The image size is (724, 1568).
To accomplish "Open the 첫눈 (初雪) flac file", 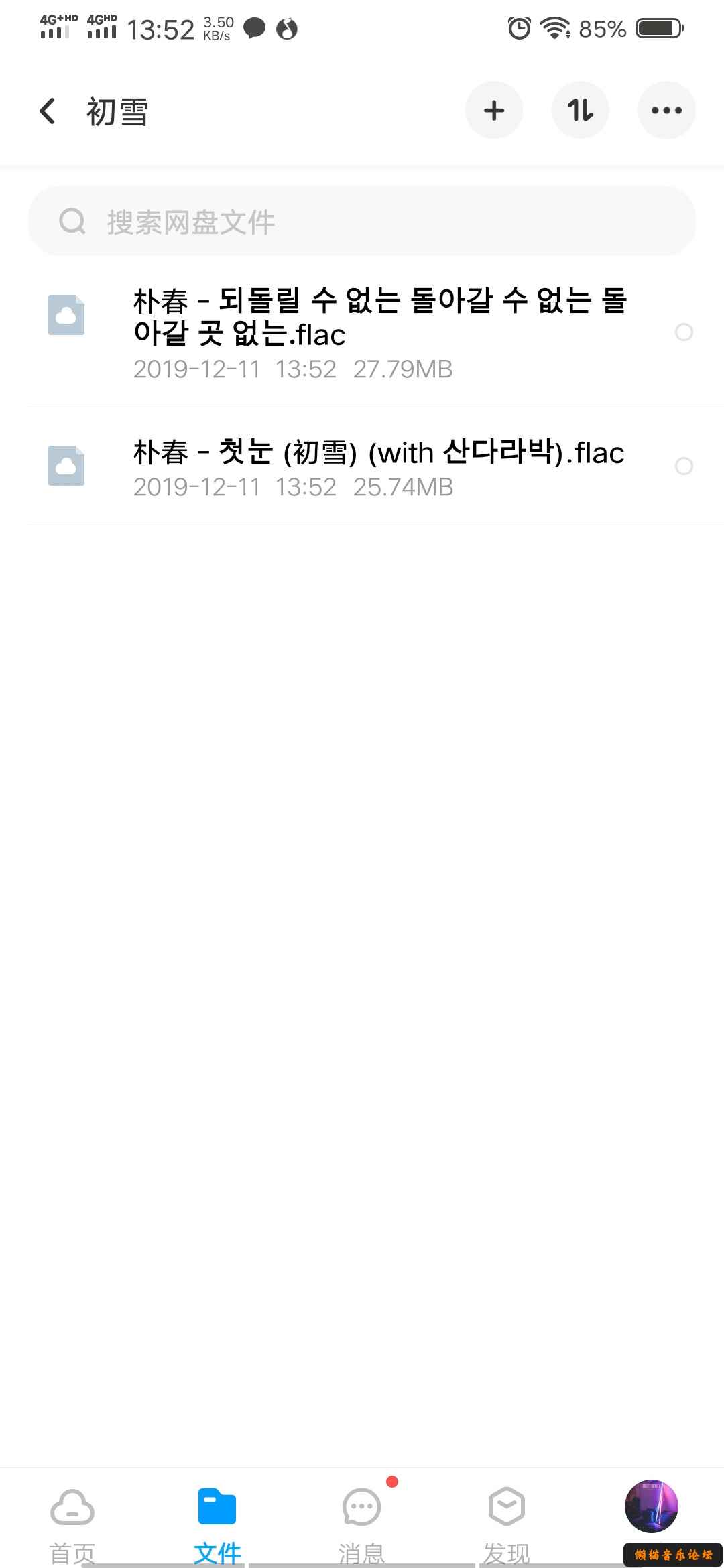I will [379, 467].
